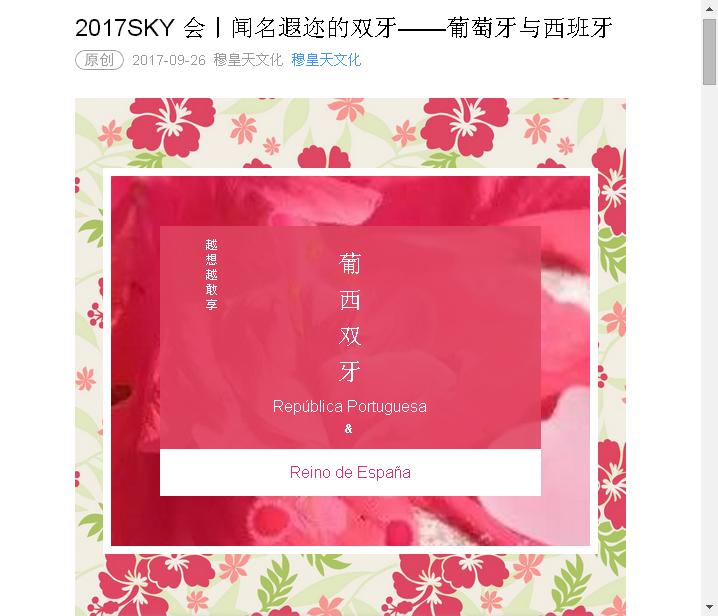Image resolution: width=718 pixels, height=616 pixels.
Task: Open the 穆皇天文化 account link
Action: point(326,60)
